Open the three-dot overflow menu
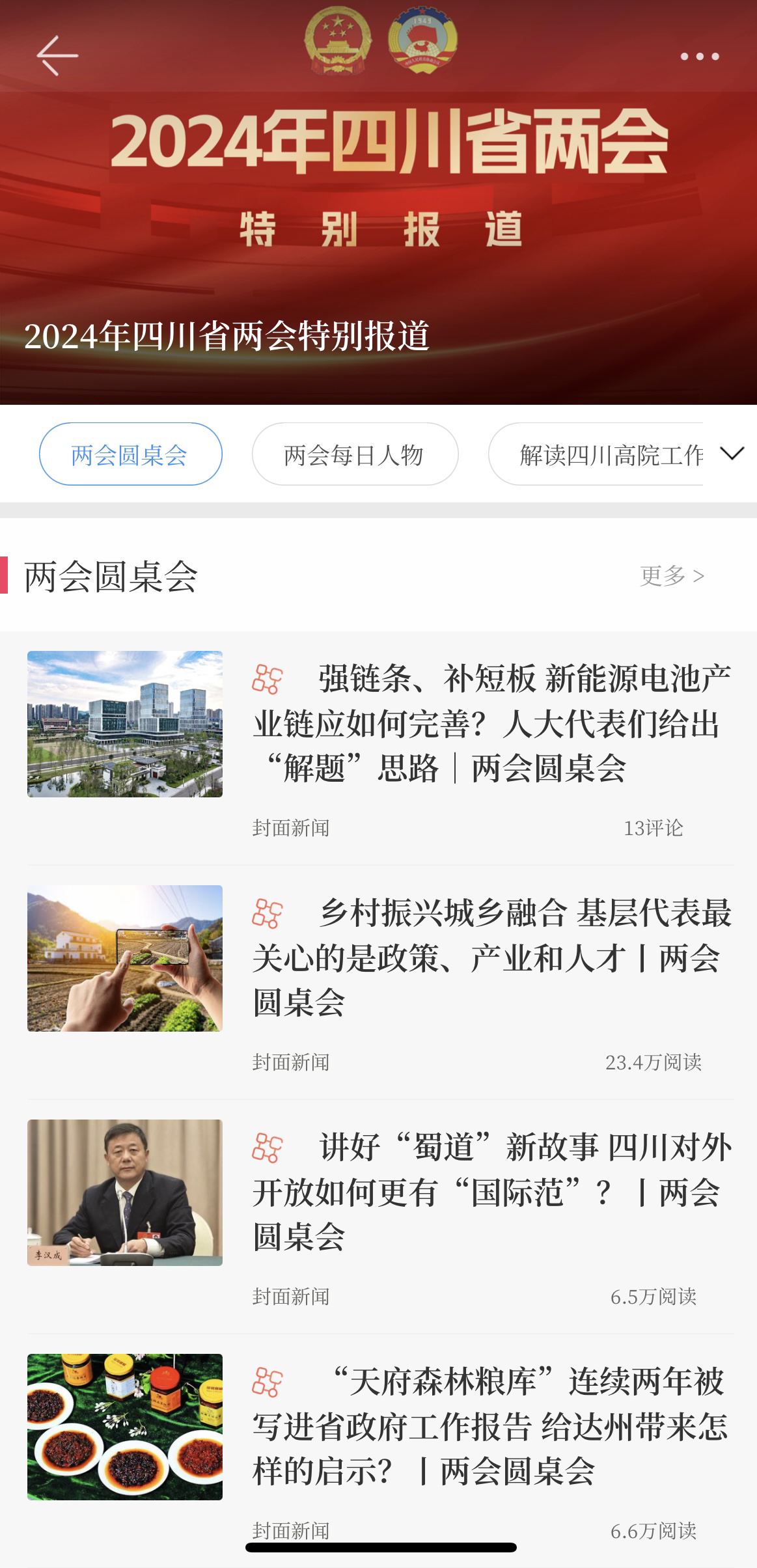The image size is (757, 1568). tap(699, 57)
